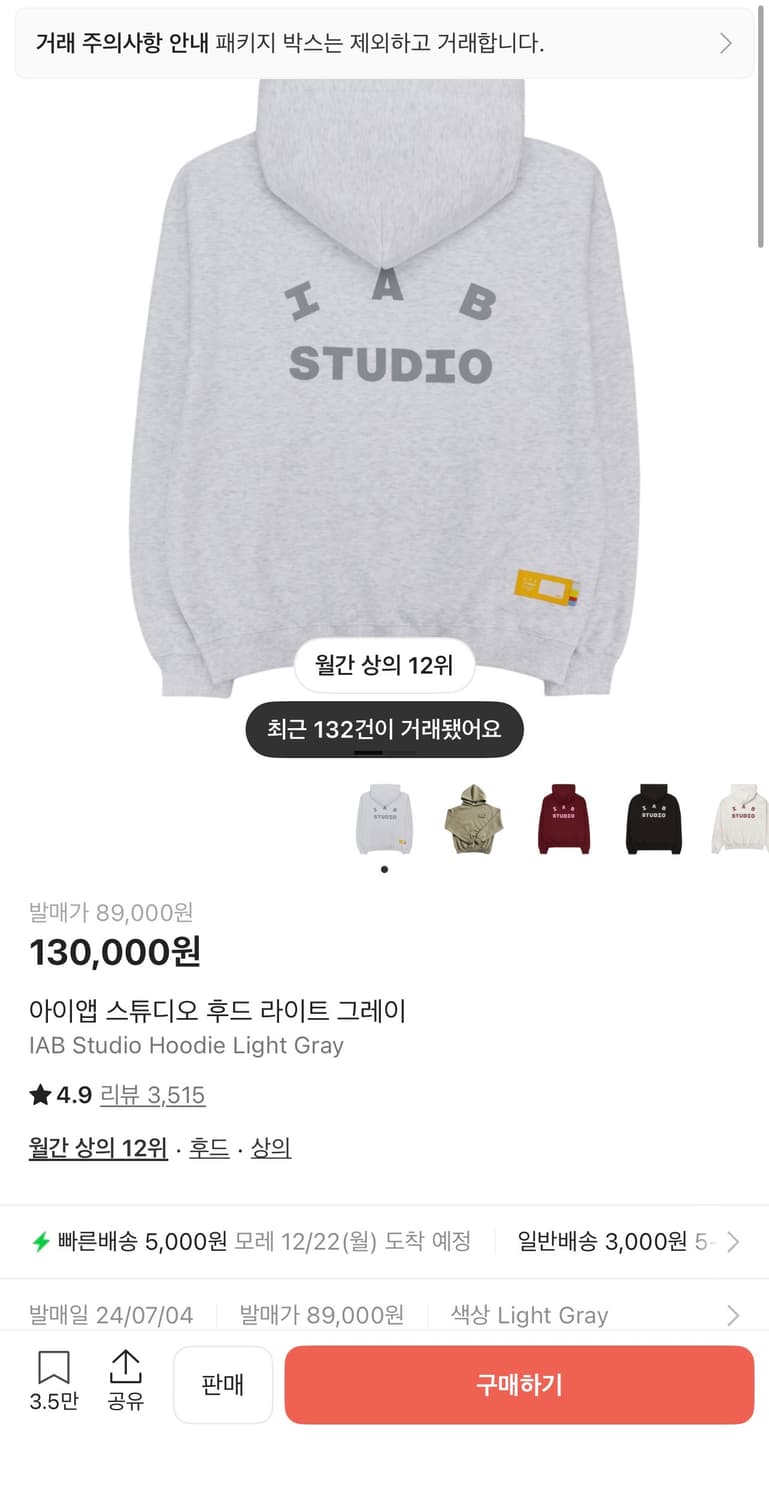
Task: Expand the 거래 주의사항 안내 notice banner
Action: pos(384,44)
